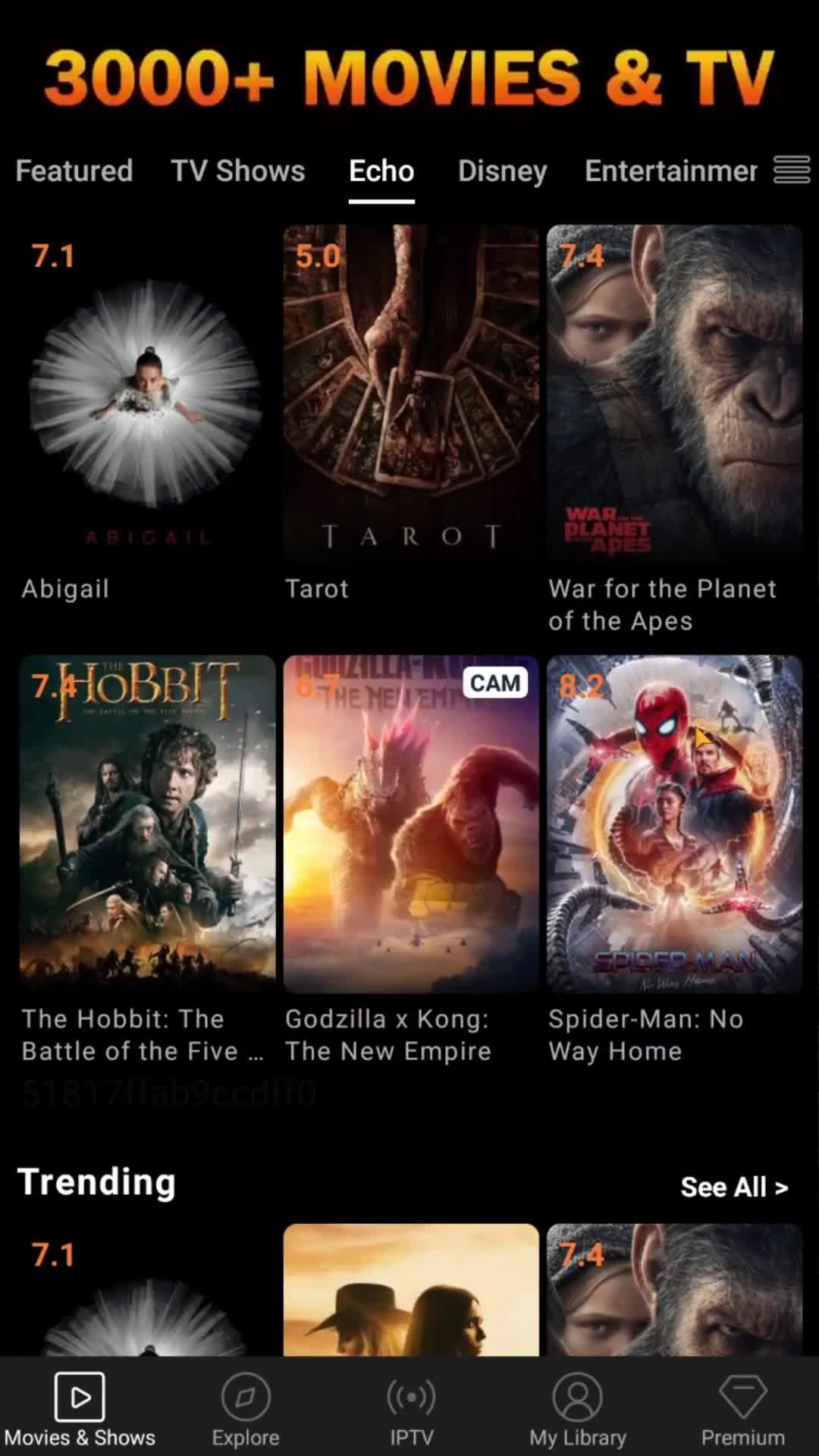Open Spider-Man: No Way Home
Viewport: 819px width, 1456px height.
[674, 825]
